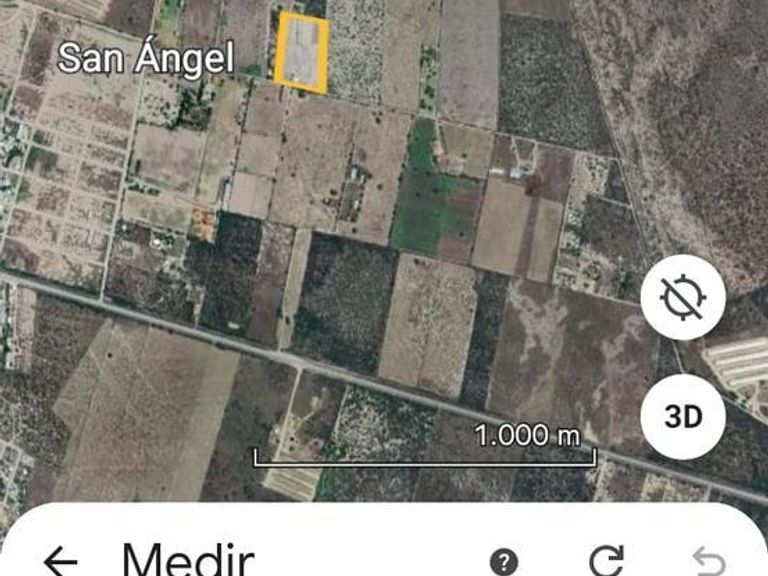
Task: Go back from the Medir panel
Action: click(61, 561)
